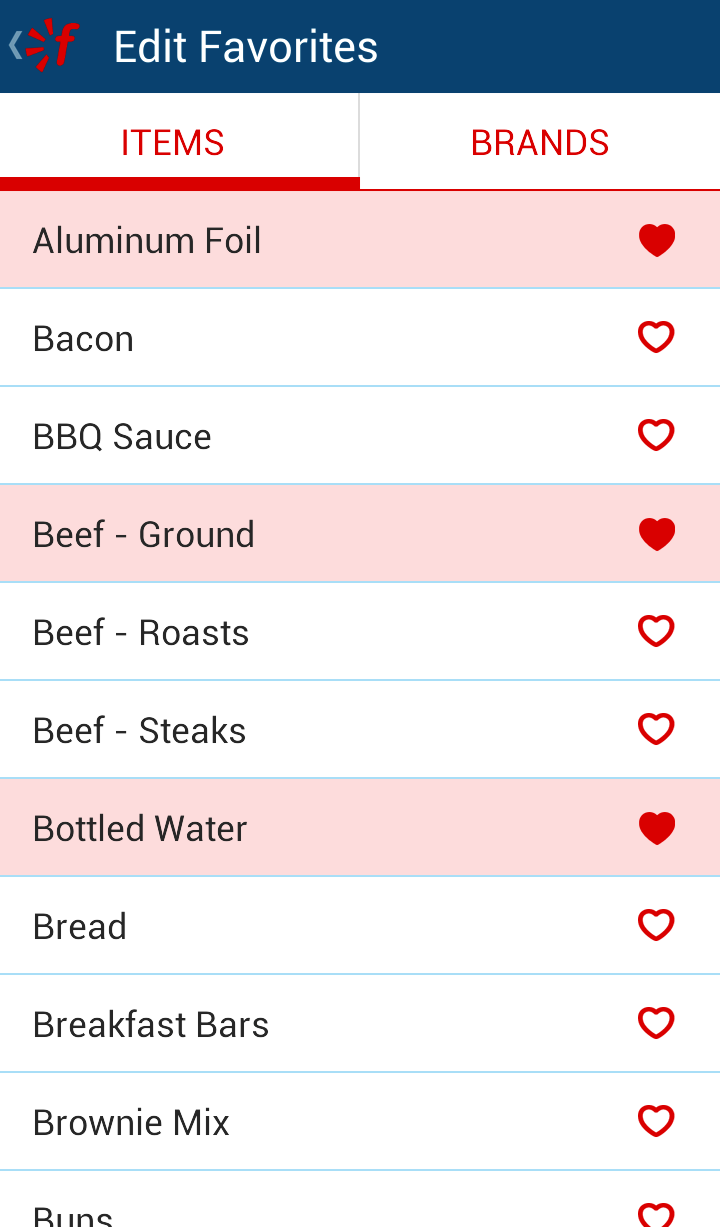Select the Items tab
720x1227 pixels.
click(x=172, y=143)
